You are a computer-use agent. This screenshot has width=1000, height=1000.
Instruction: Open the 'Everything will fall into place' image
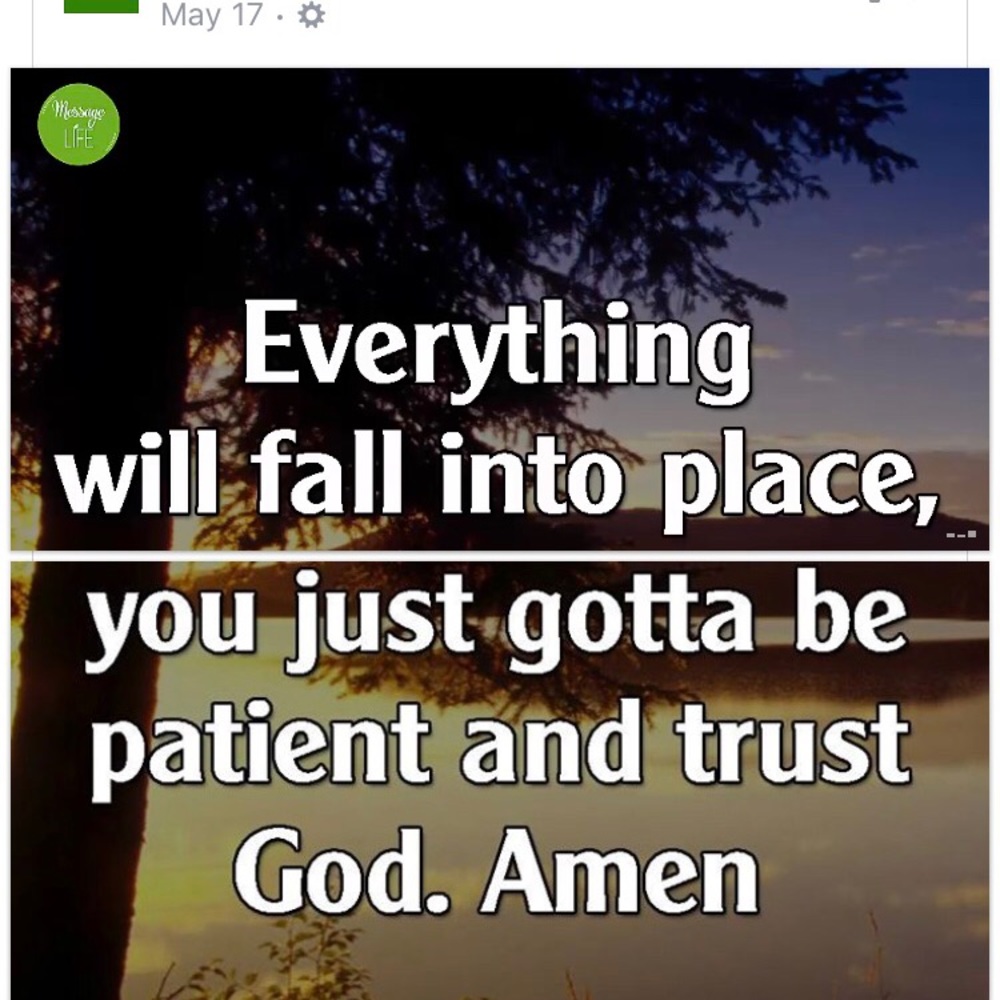coord(500,308)
